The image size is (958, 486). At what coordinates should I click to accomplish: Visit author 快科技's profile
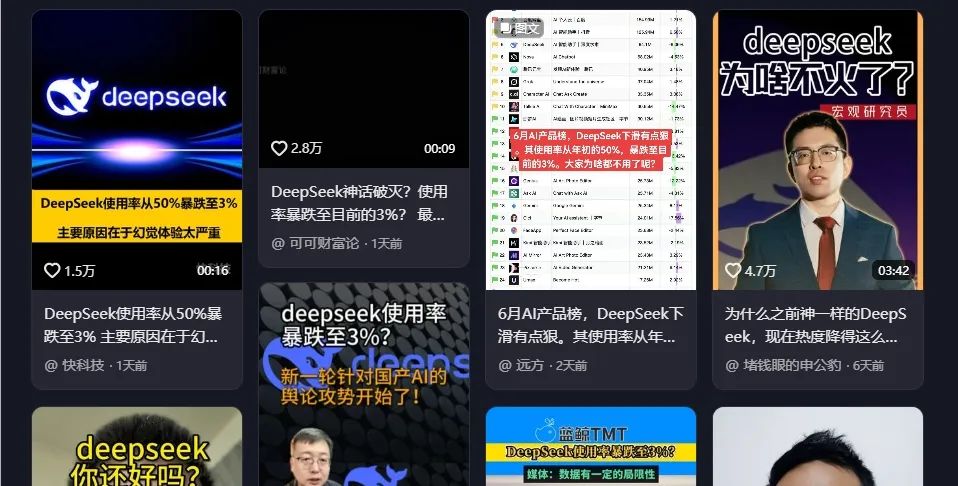coord(84,366)
